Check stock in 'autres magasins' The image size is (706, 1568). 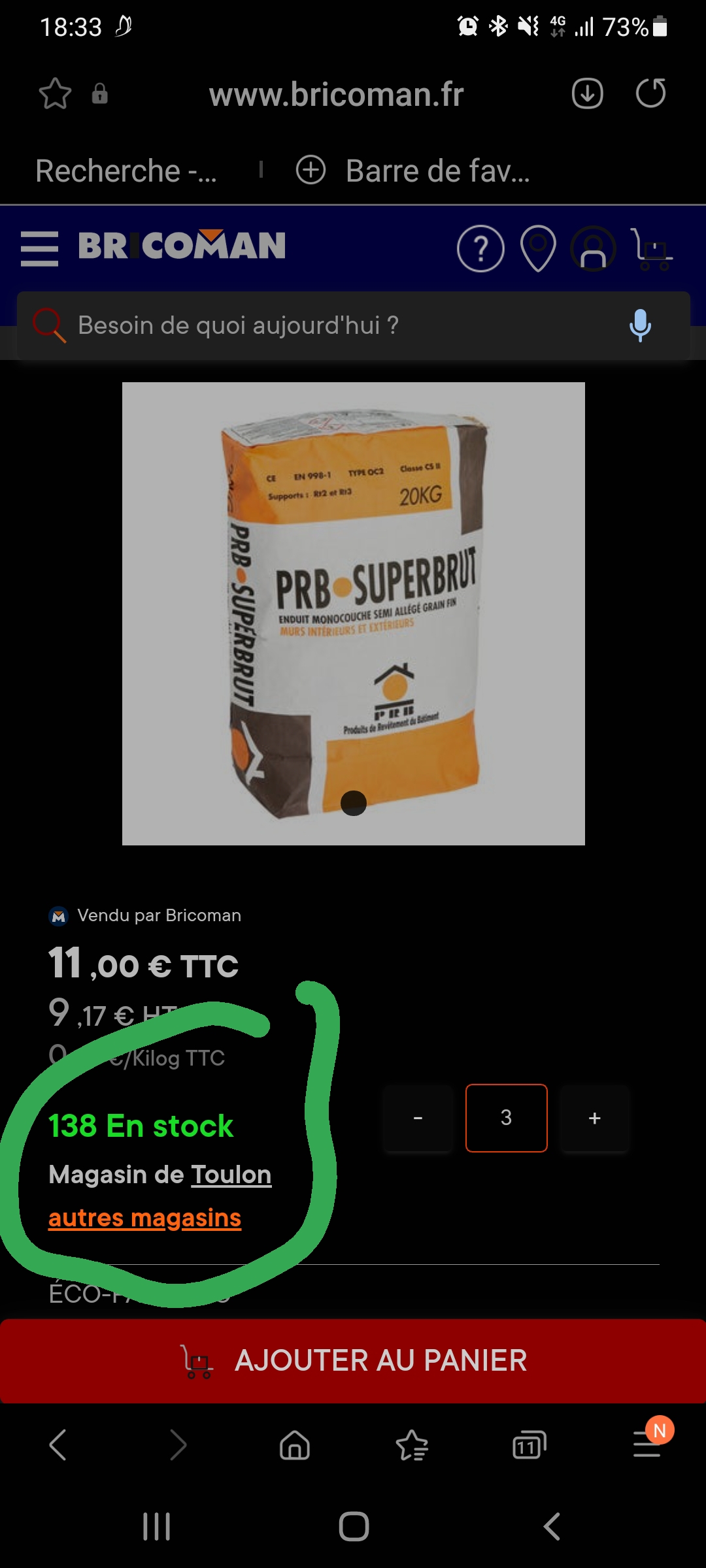pos(144,1218)
